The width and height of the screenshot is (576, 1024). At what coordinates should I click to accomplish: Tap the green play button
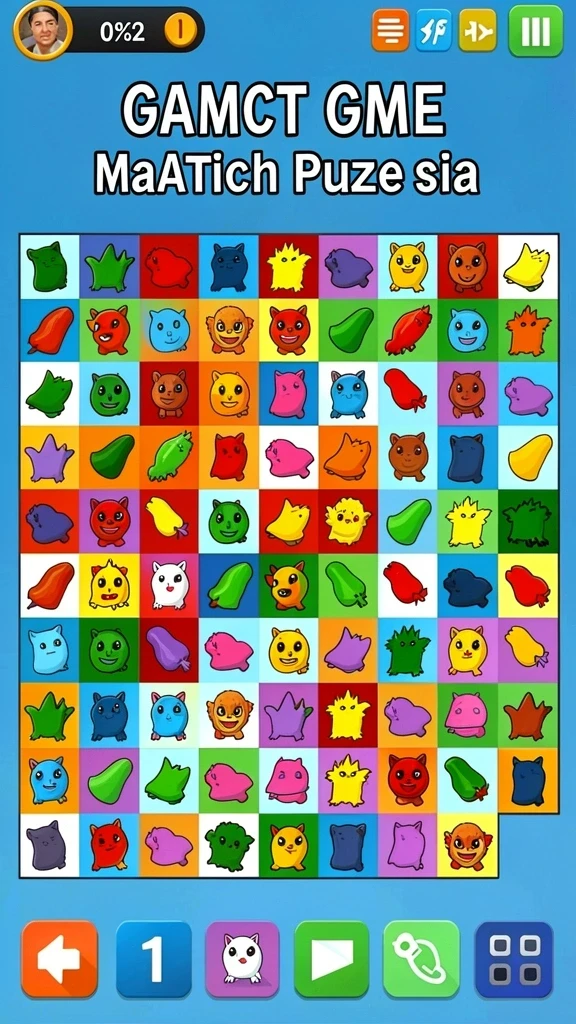[x=332, y=959]
